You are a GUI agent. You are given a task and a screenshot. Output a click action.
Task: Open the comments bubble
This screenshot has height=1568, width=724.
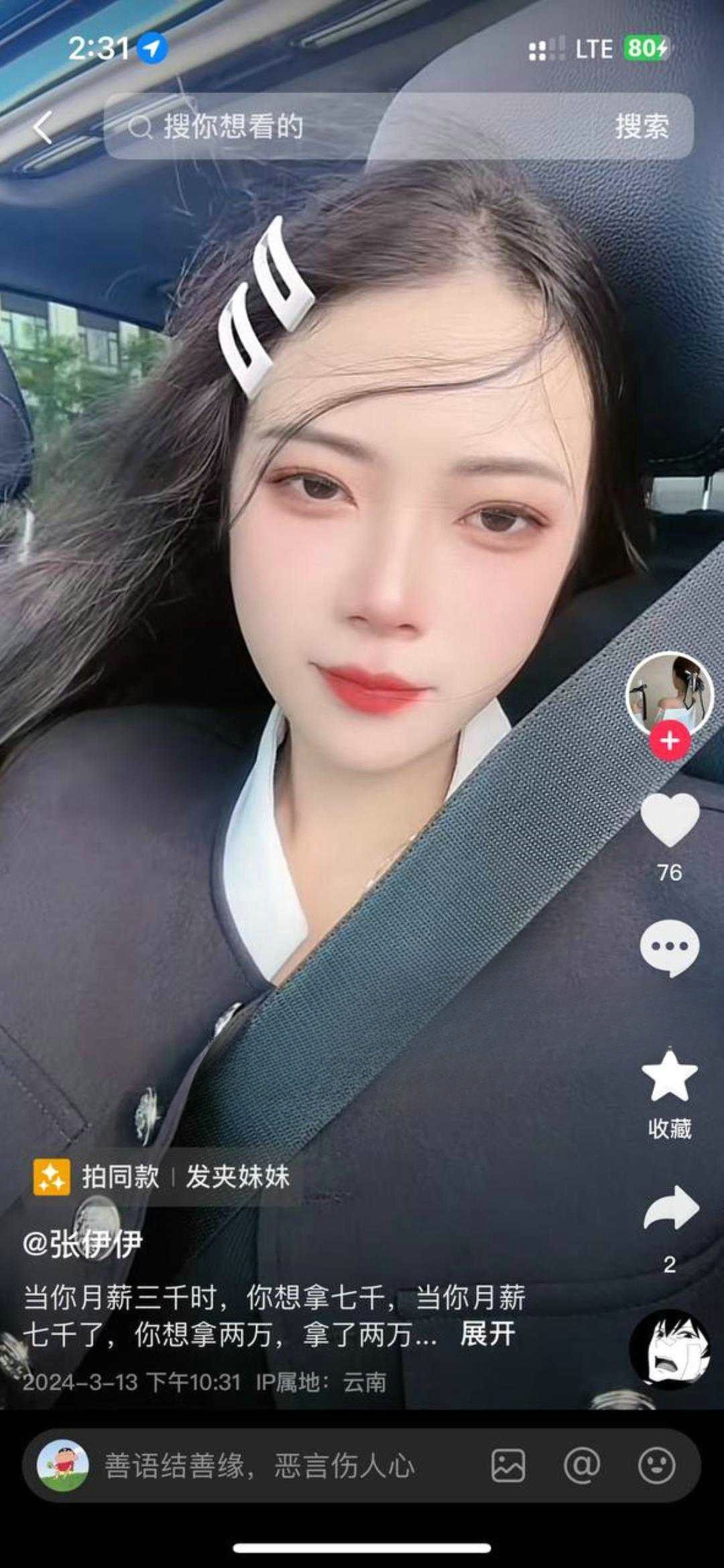670,947
